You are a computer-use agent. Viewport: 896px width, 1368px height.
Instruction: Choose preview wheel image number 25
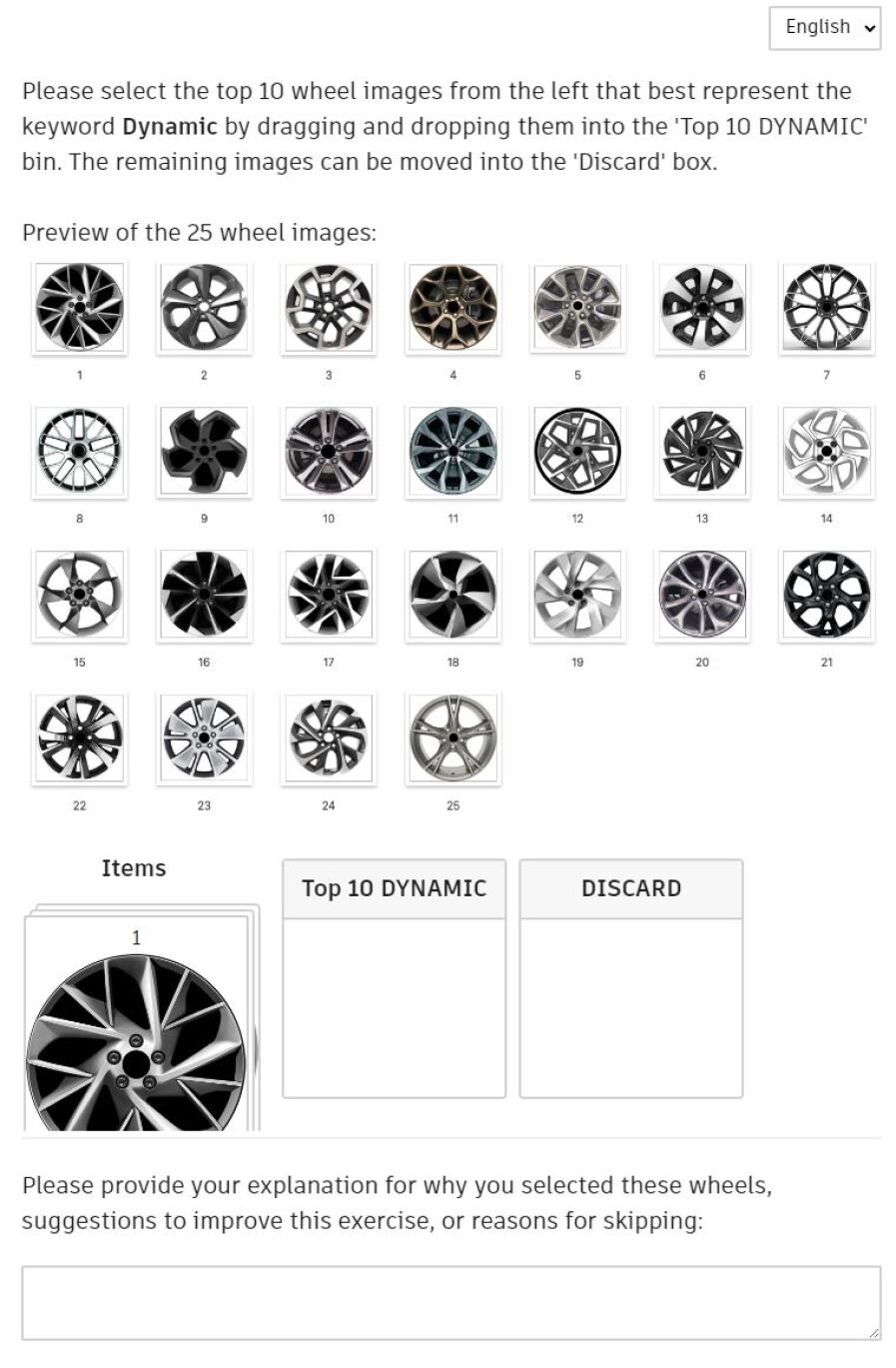(x=452, y=738)
